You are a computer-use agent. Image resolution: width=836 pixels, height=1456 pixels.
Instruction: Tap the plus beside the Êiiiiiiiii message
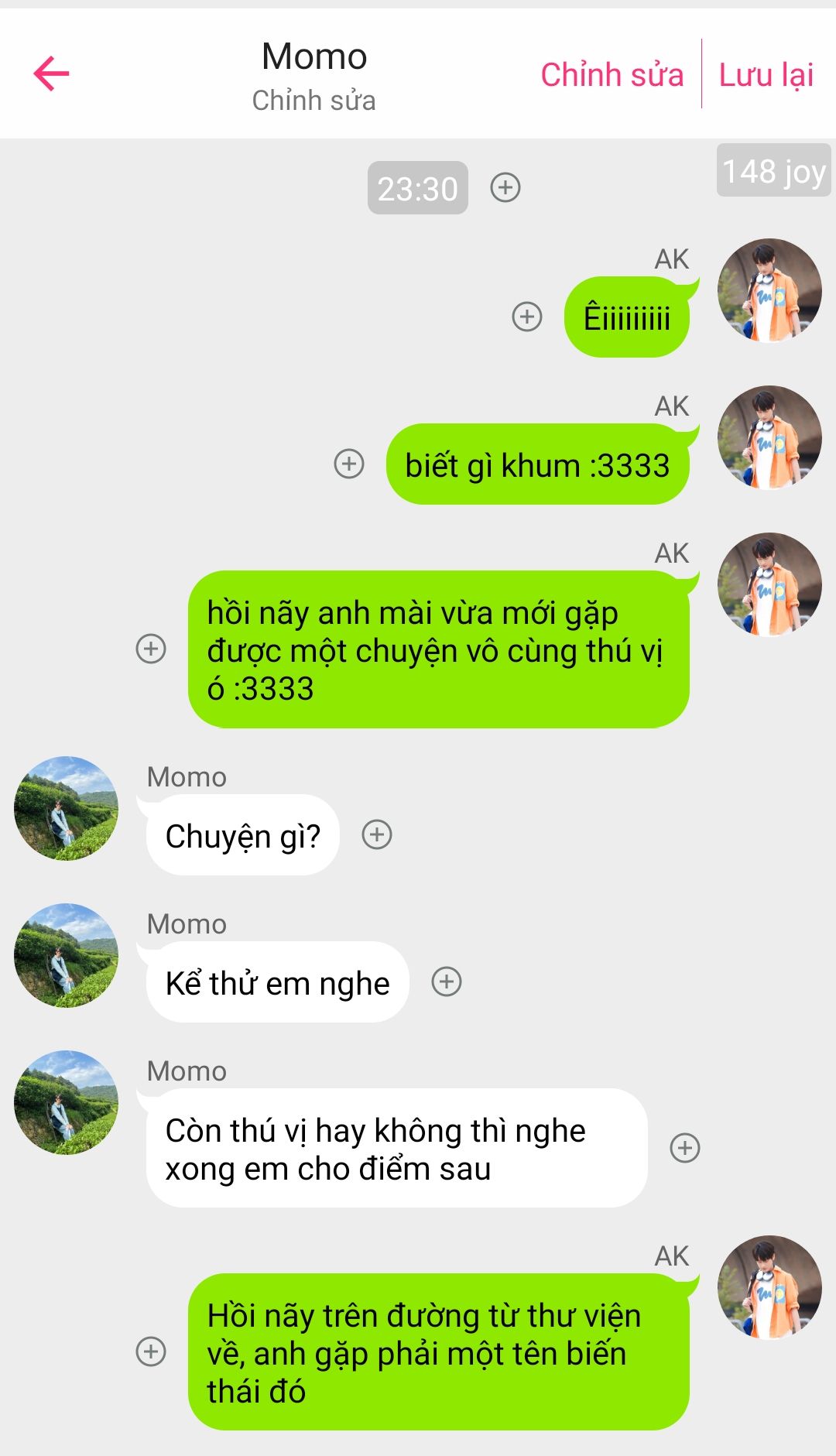(x=527, y=317)
